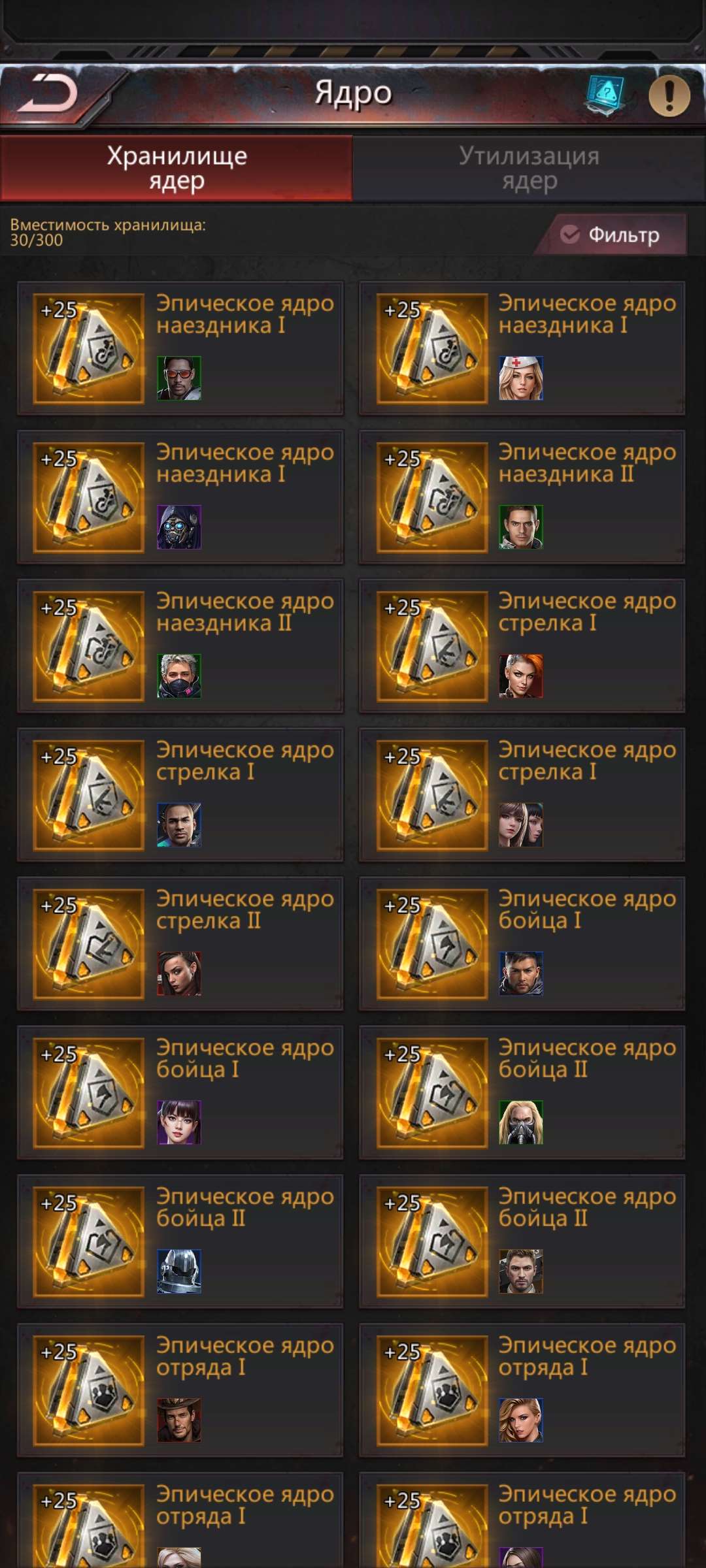Open shooter I core with red-haired hero
The image size is (706, 1568).
[x=522, y=646]
